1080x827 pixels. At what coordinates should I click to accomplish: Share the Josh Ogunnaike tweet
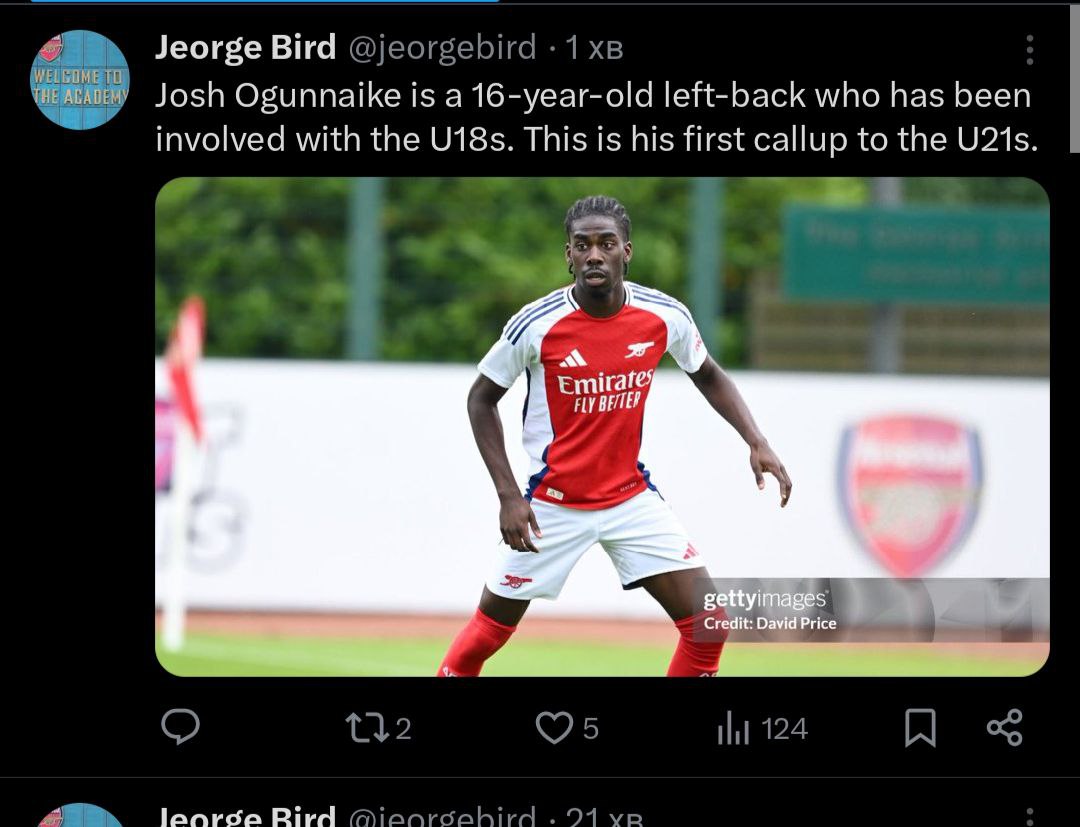pos(1004,727)
